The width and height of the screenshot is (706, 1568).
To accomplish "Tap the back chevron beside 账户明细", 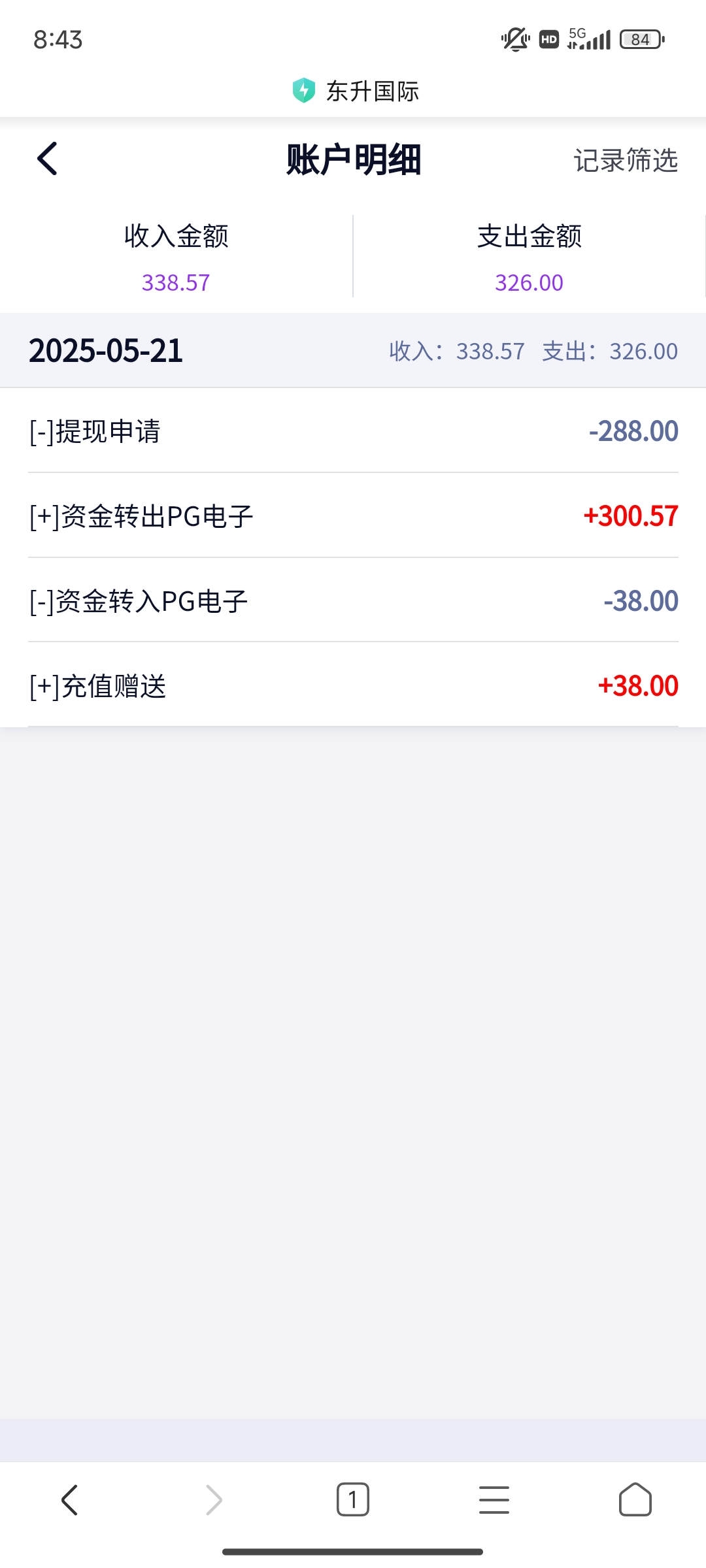I will click(46, 158).
